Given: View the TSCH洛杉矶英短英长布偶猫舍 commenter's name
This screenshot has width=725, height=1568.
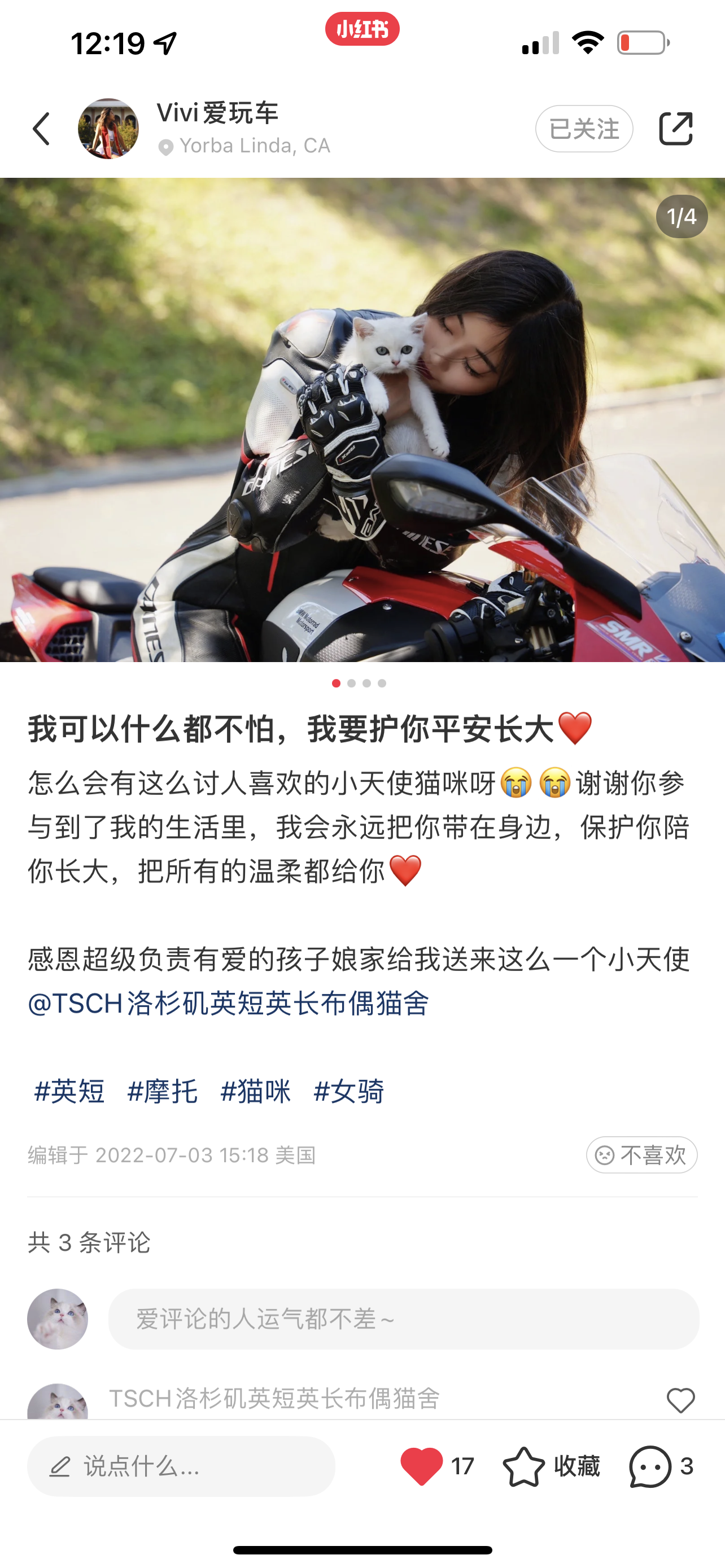Looking at the screenshot, I should click(x=274, y=1398).
